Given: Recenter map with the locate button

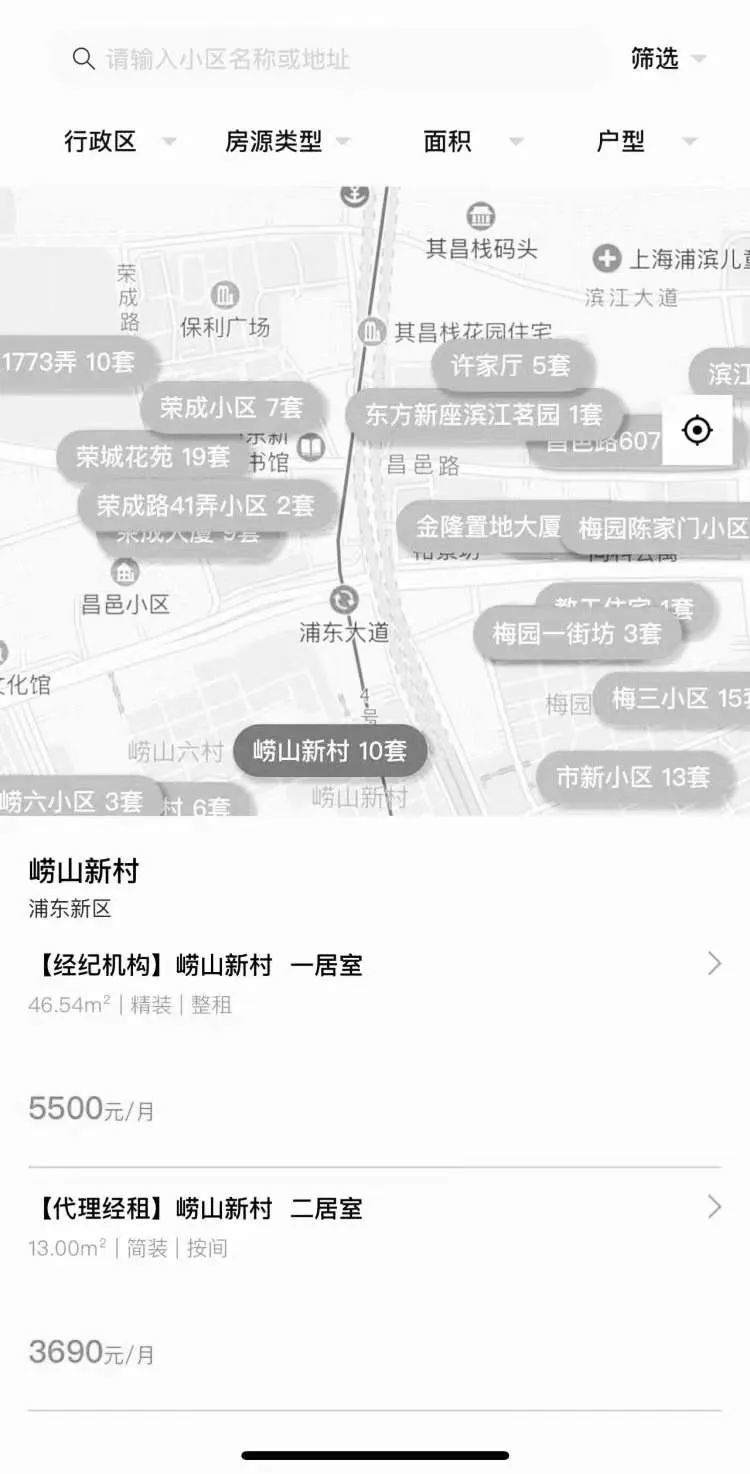Looking at the screenshot, I should (697, 431).
